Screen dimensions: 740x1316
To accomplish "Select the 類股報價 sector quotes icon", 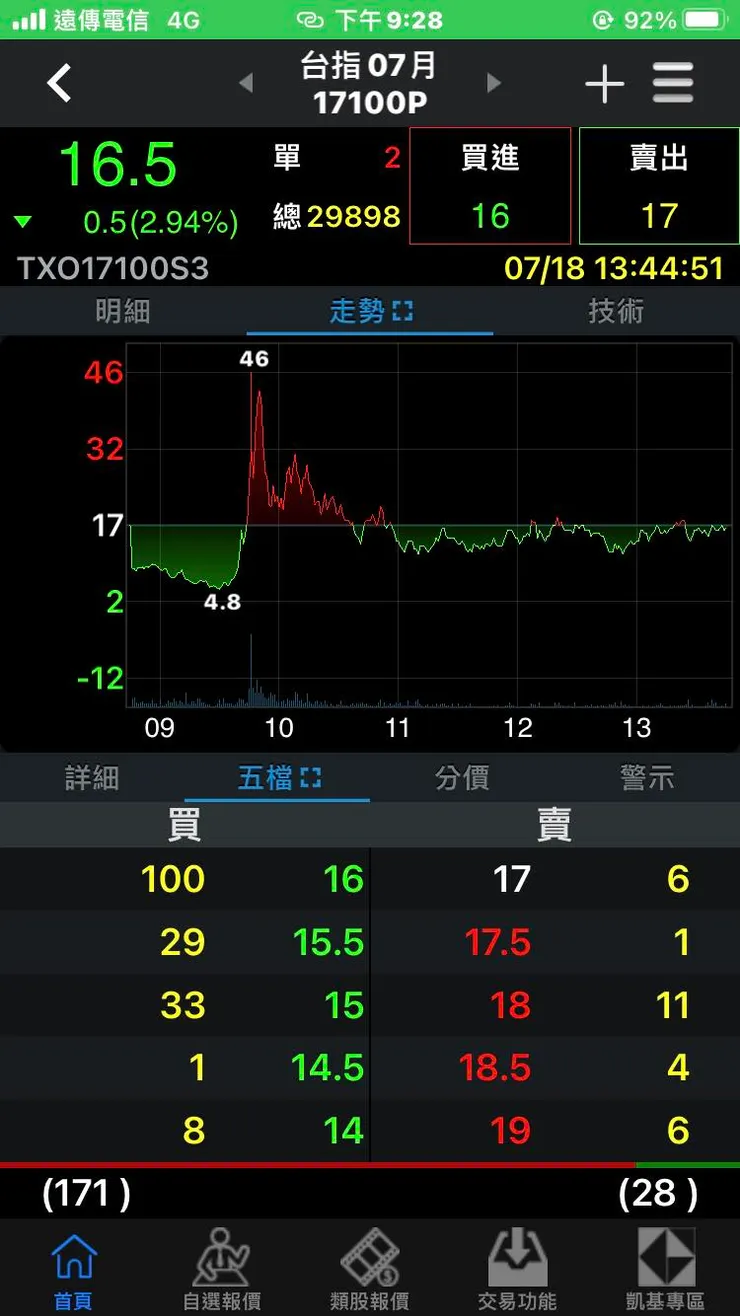I will pos(370,1265).
